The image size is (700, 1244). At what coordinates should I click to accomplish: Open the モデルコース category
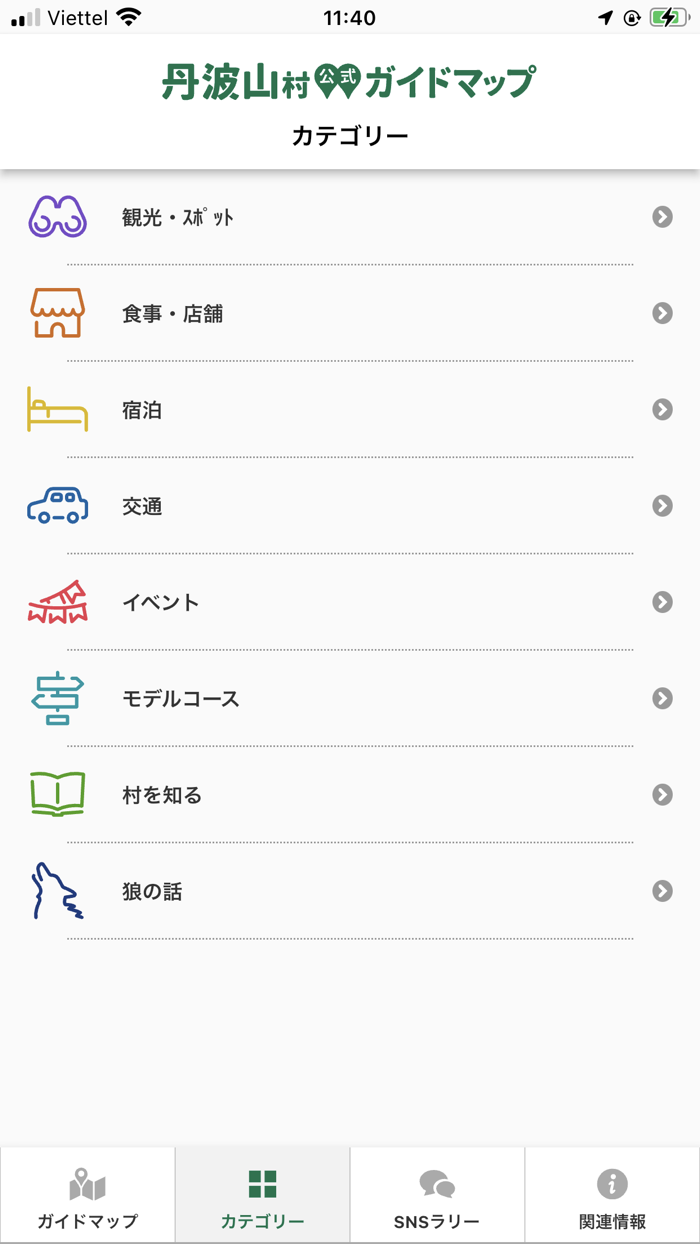pyautogui.click(x=350, y=698)
